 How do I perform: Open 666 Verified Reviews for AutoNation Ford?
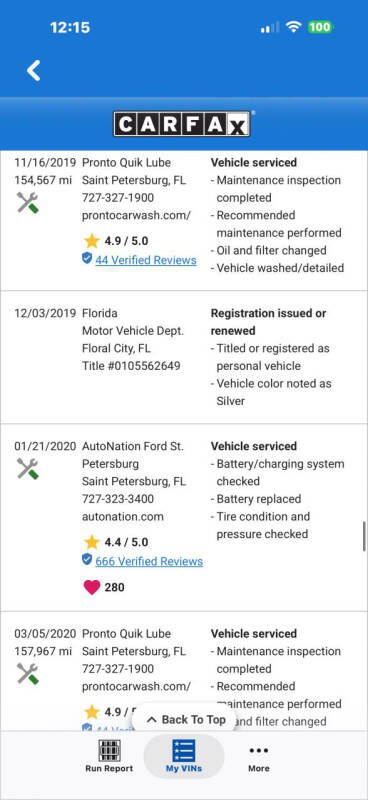point(149,561)
